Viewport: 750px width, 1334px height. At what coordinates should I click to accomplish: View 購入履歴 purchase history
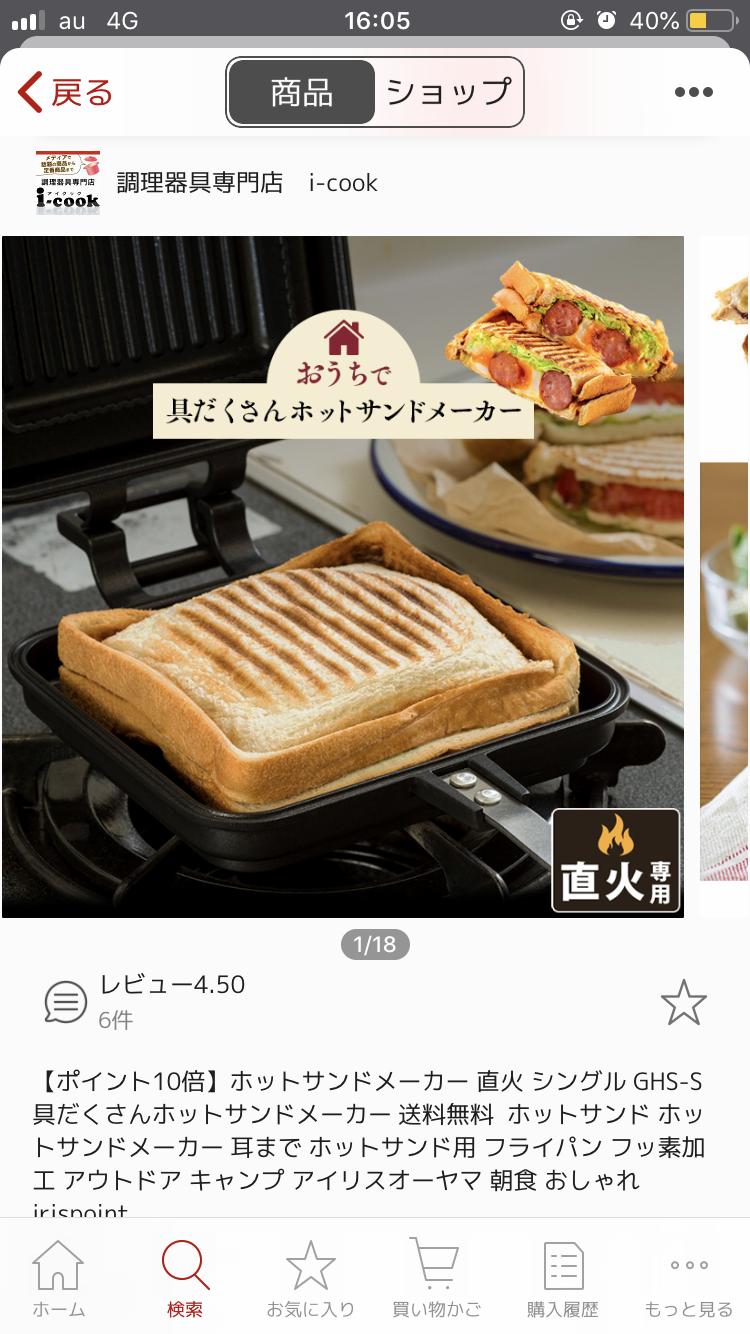click(563, 1280)
